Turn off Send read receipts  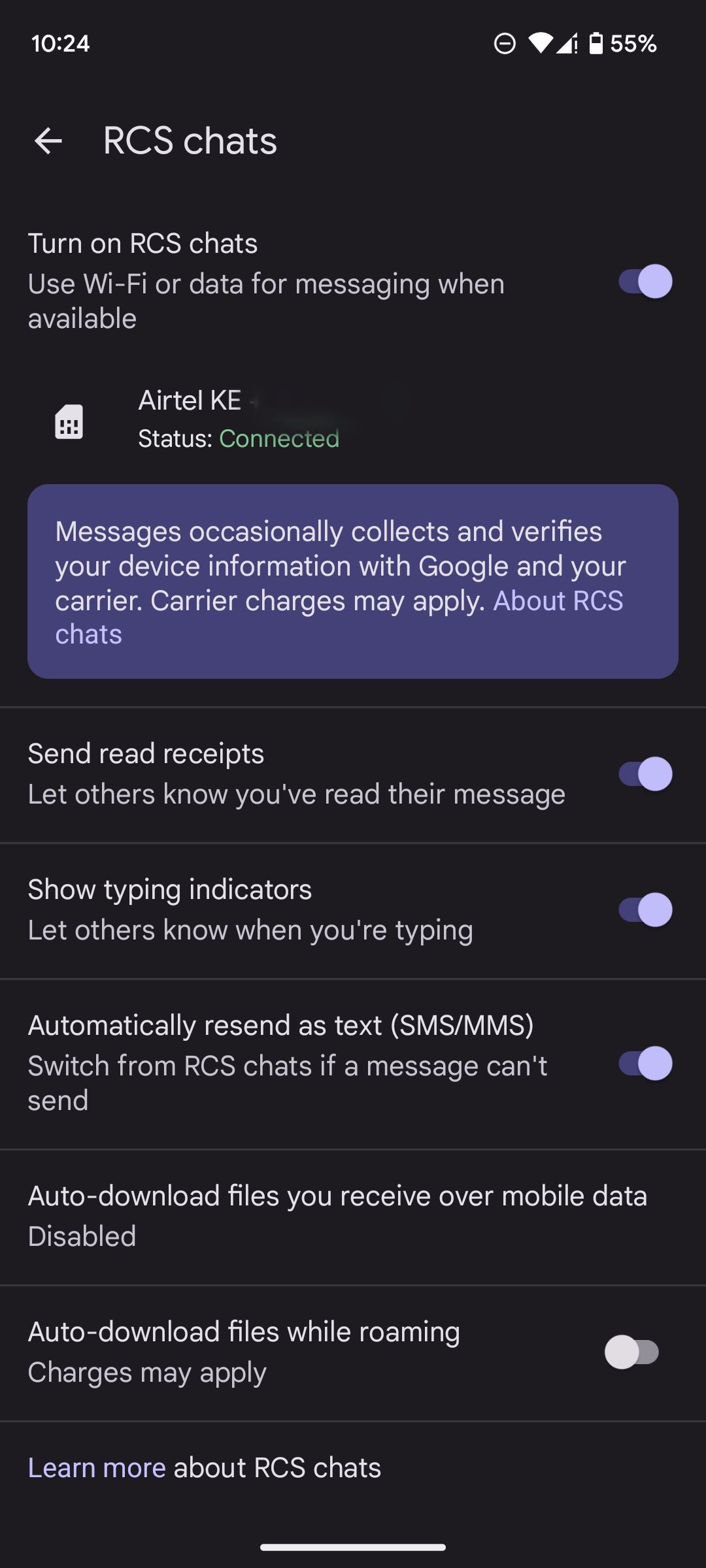[x=644, y=773]
